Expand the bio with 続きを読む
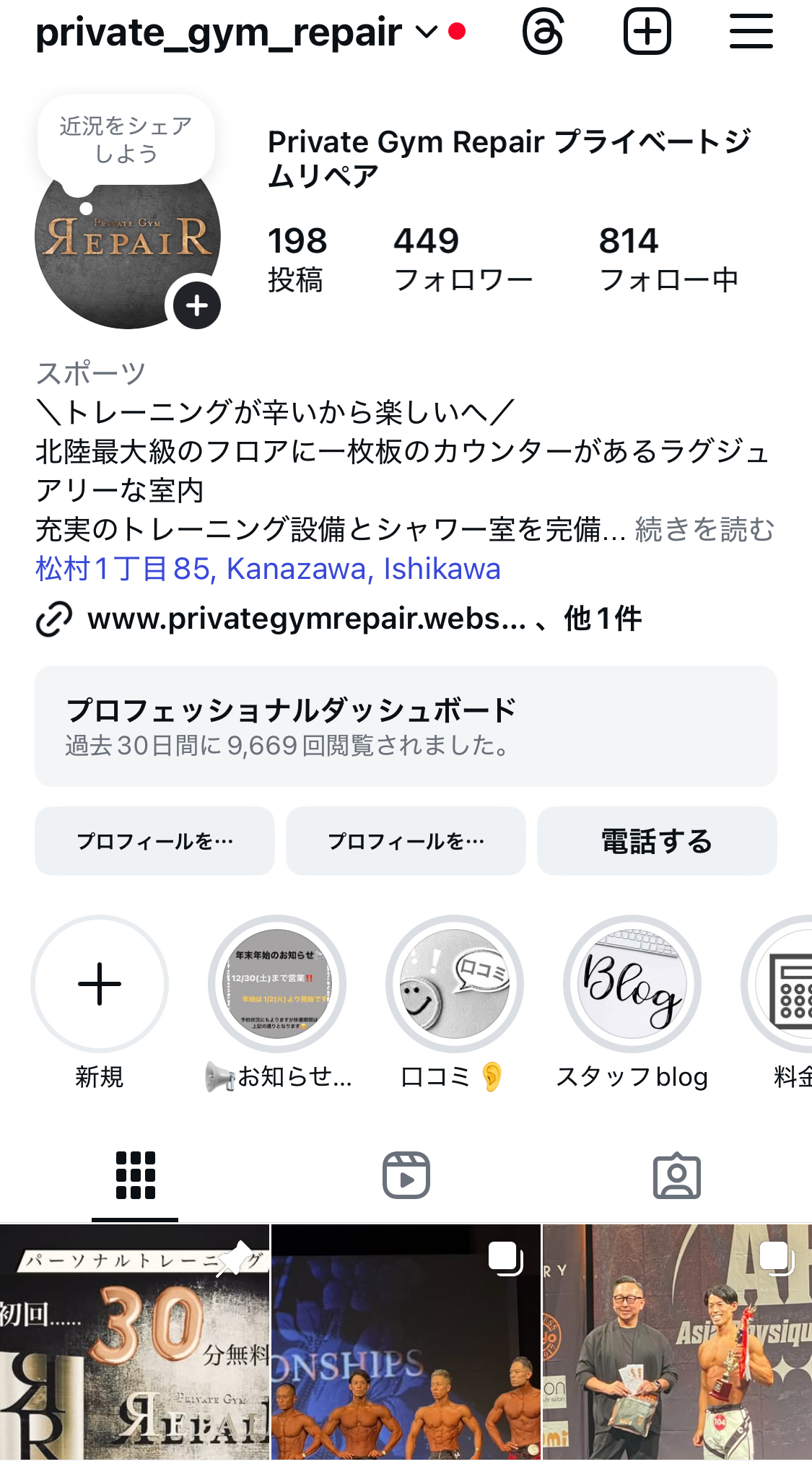Screen dimensions: 812x1464 pyautogui.click(x=704, y=530)
